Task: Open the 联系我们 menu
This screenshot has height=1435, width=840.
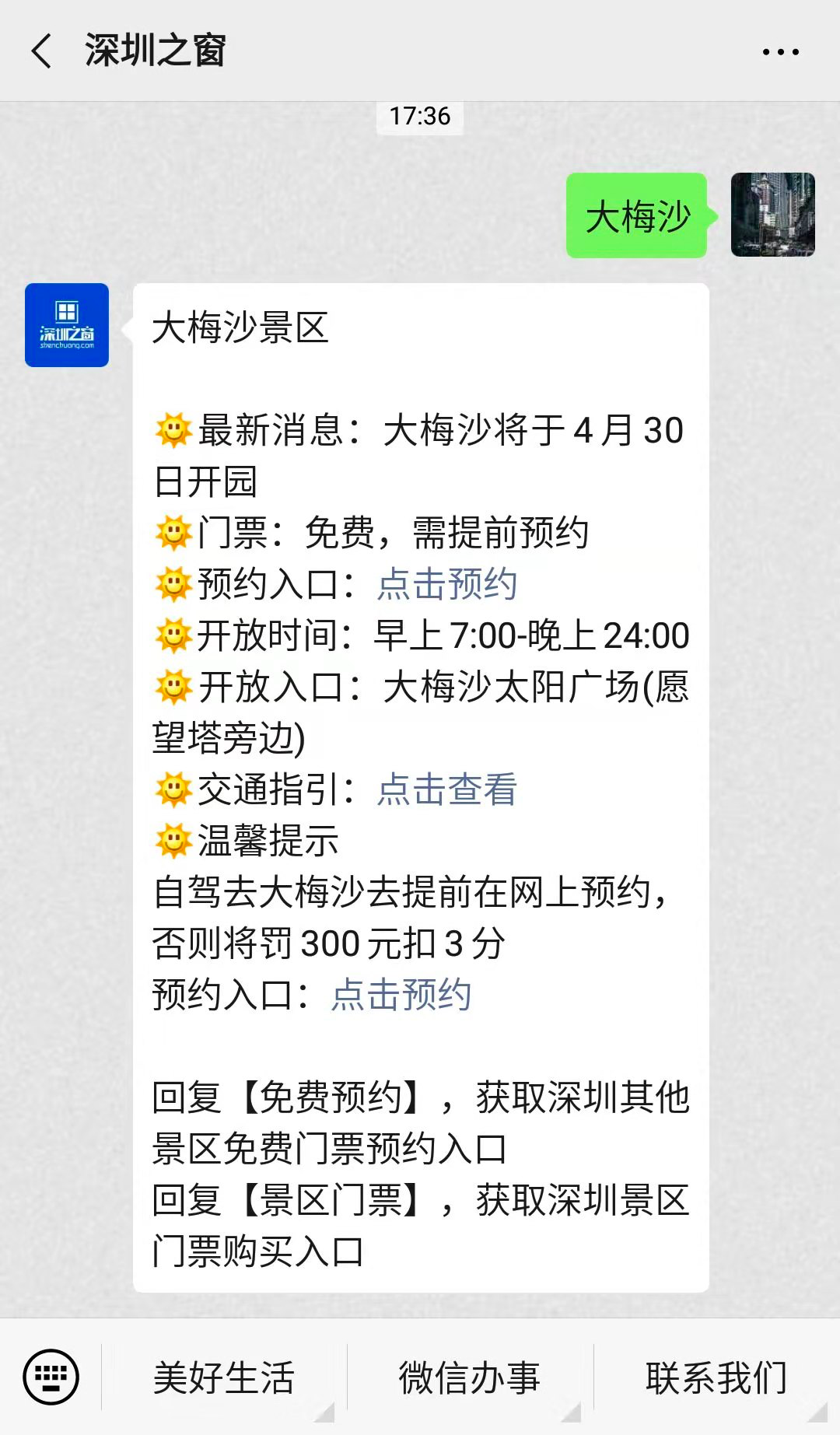Action: pos(716,1377)
